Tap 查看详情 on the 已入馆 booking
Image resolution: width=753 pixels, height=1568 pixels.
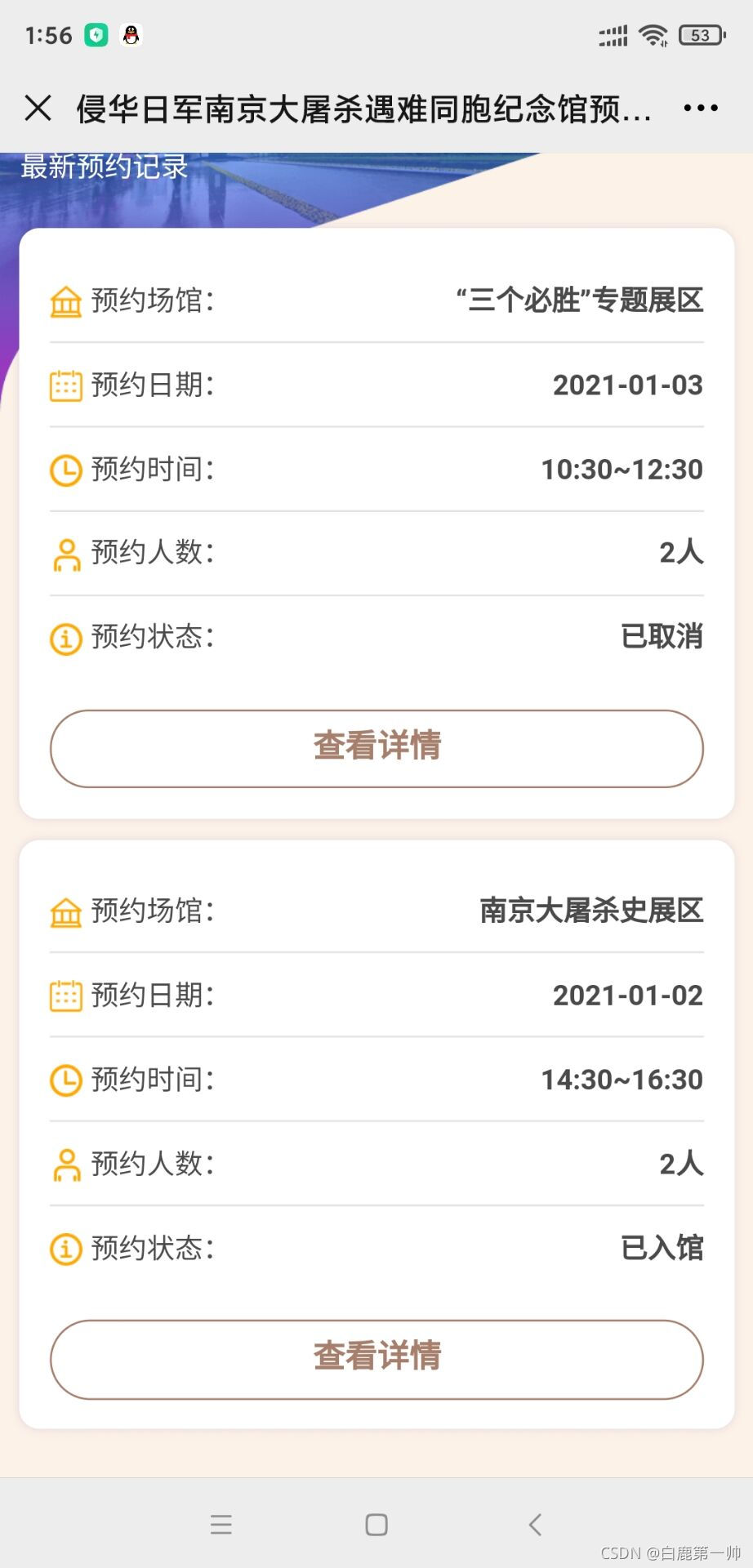coord(376,1358)
